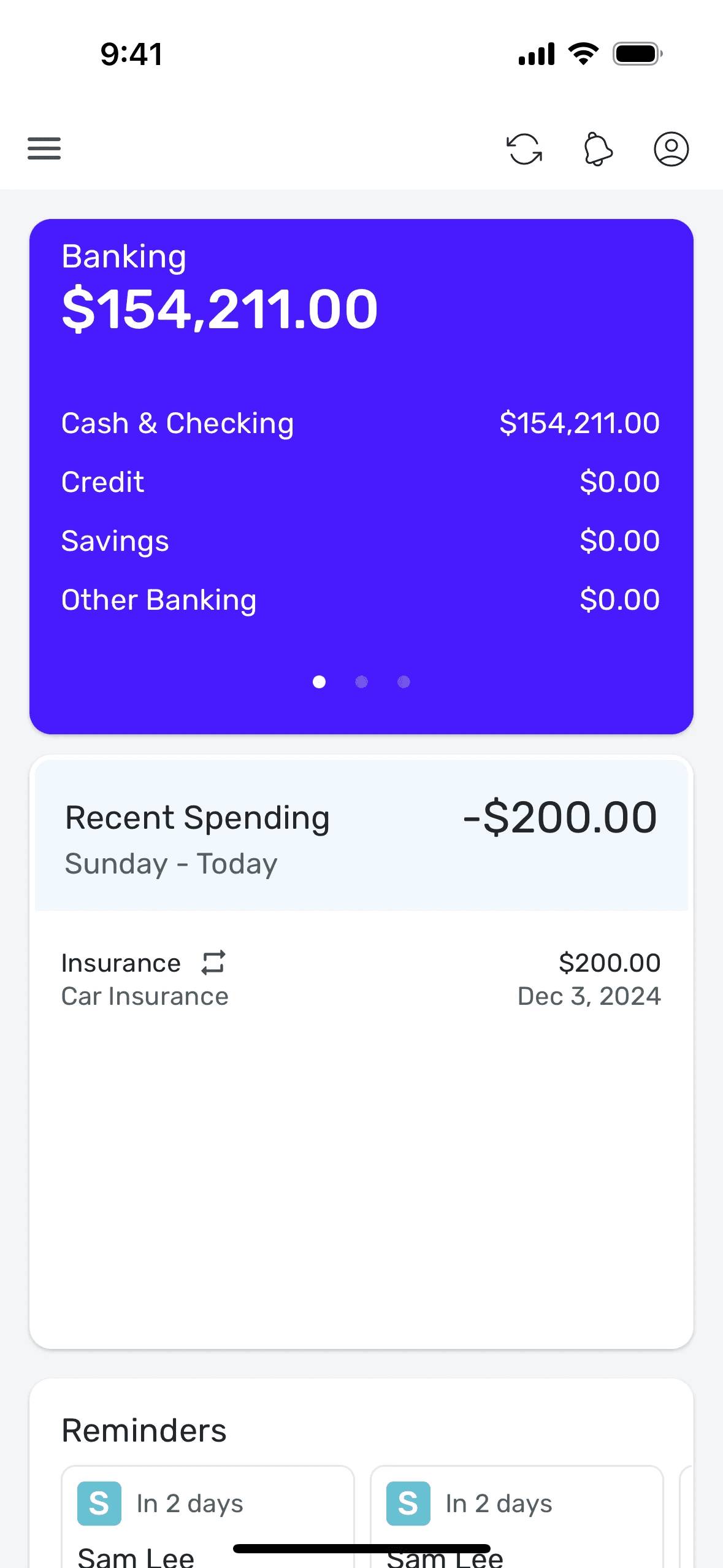
Task: Jump to the second card page dot
Action: tap(362, 682)
